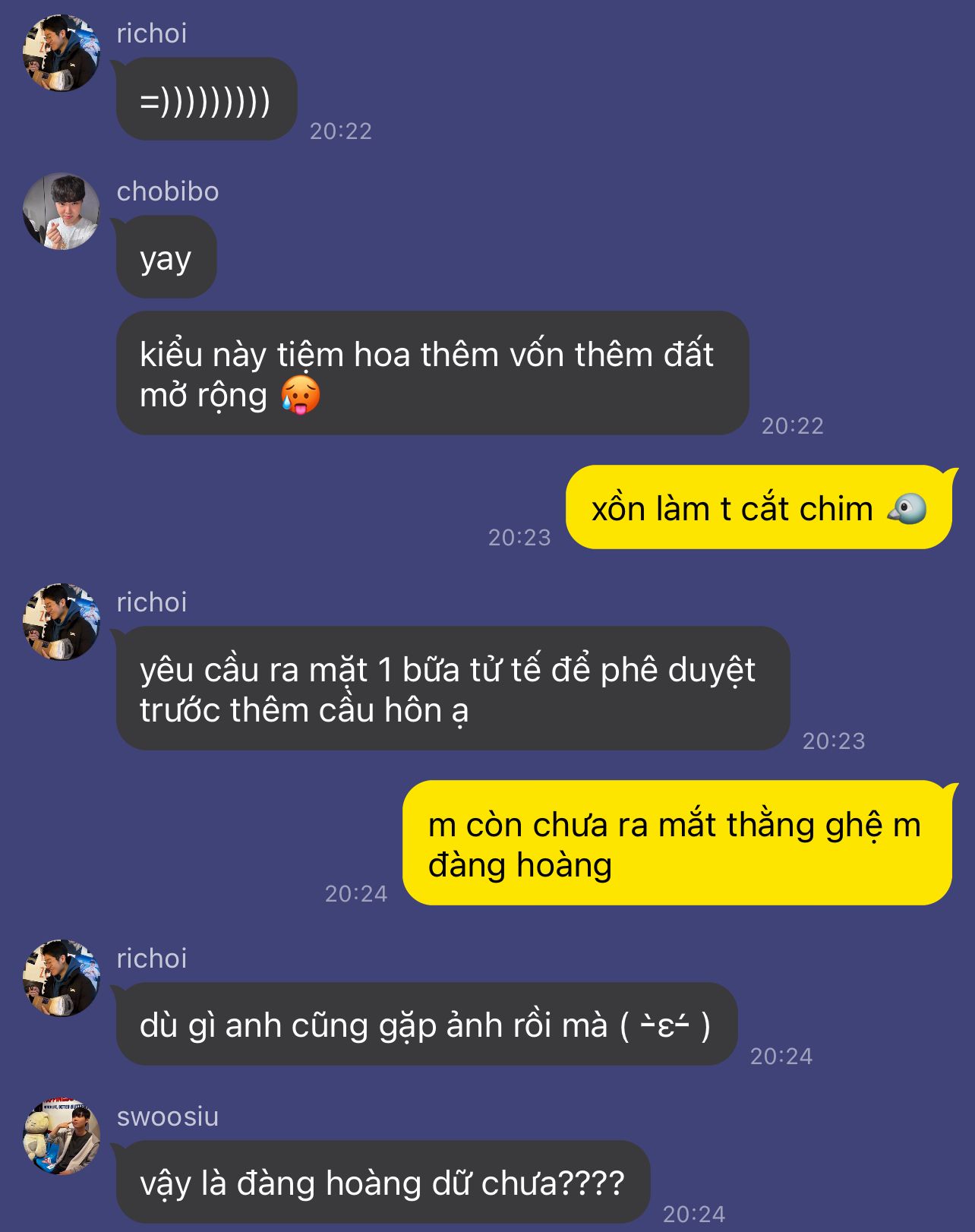975x1232 pixels.
Task: View chobibo's profile picture
Action: tap(62, 211)
